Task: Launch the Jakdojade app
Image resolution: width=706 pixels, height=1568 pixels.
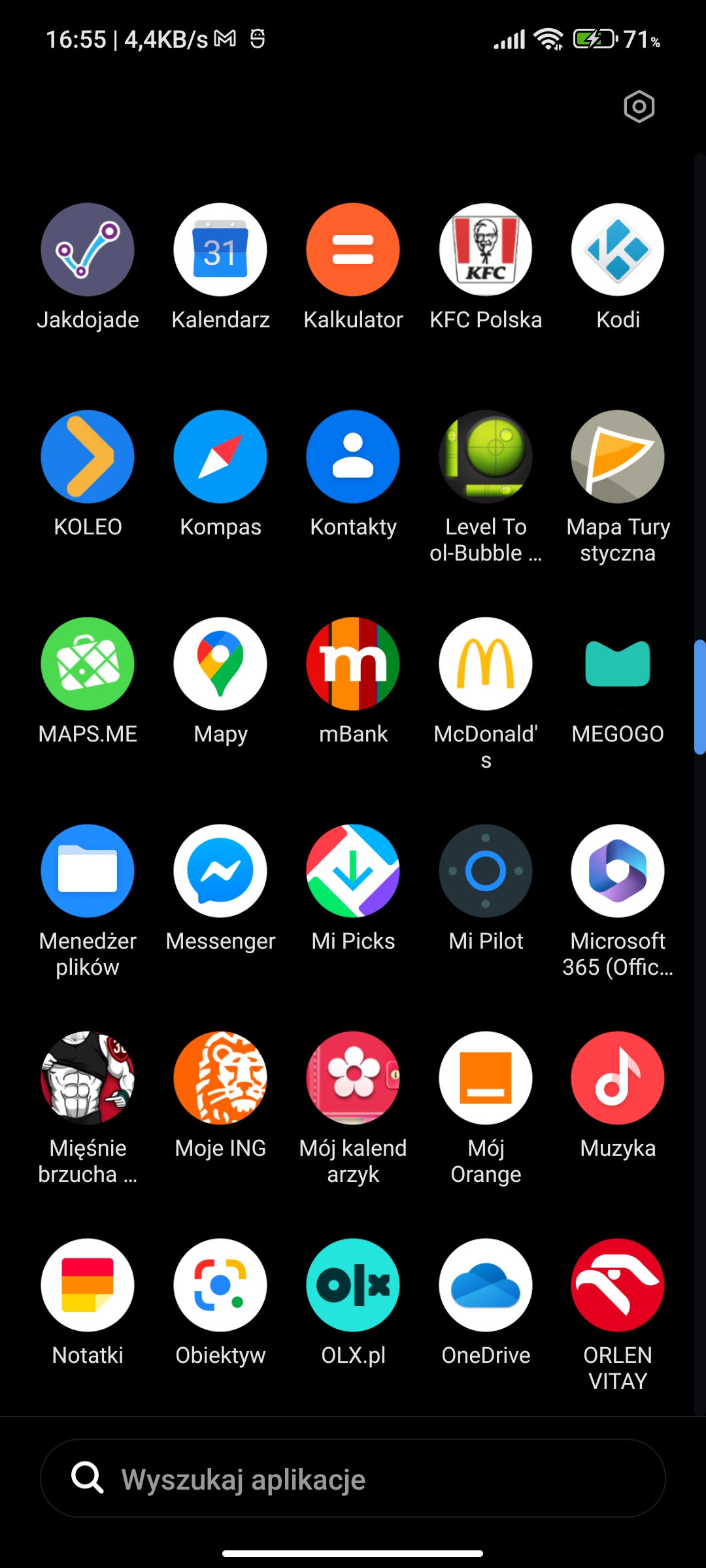Action: pos(88,250)
